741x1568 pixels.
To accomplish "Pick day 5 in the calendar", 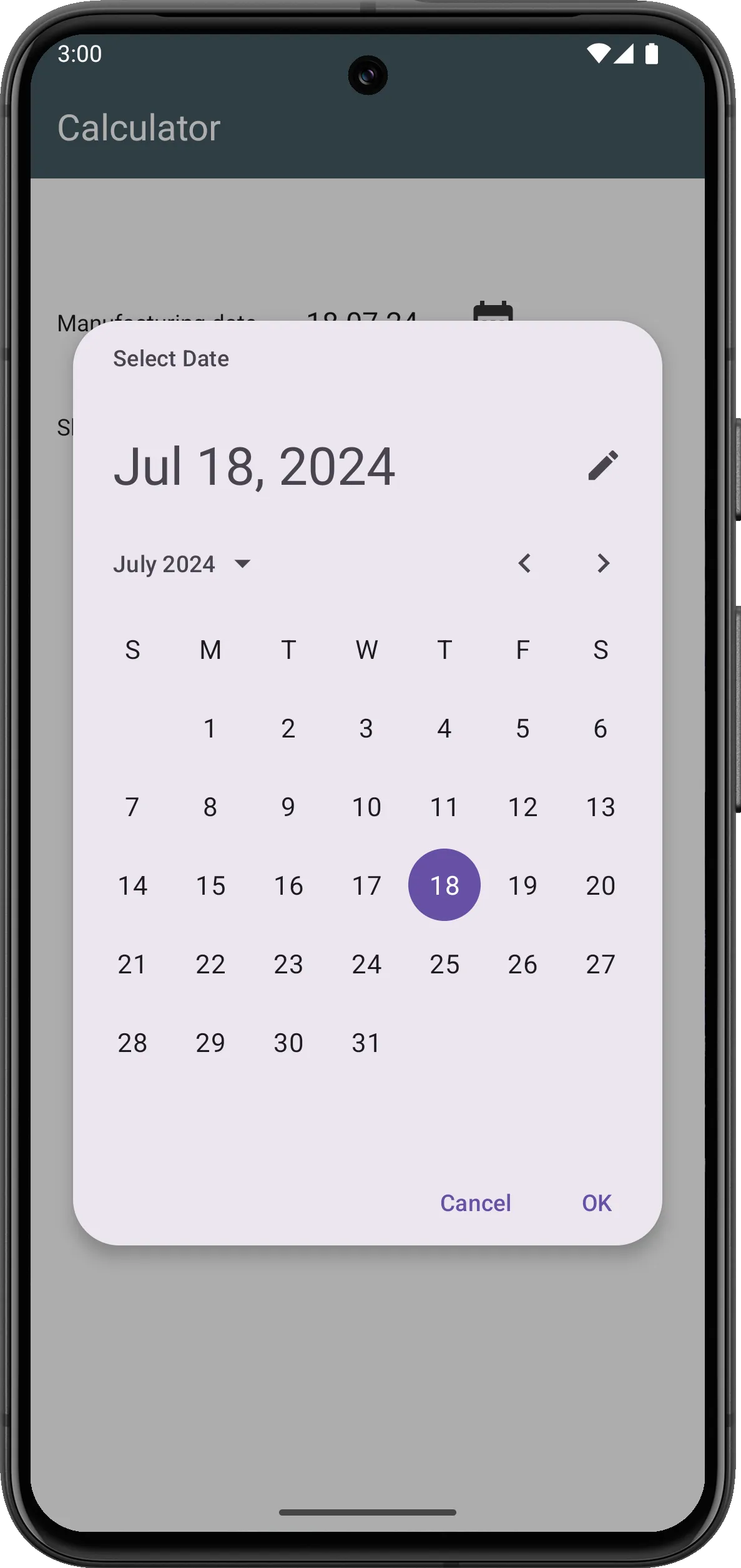I will tap(523, 728).
